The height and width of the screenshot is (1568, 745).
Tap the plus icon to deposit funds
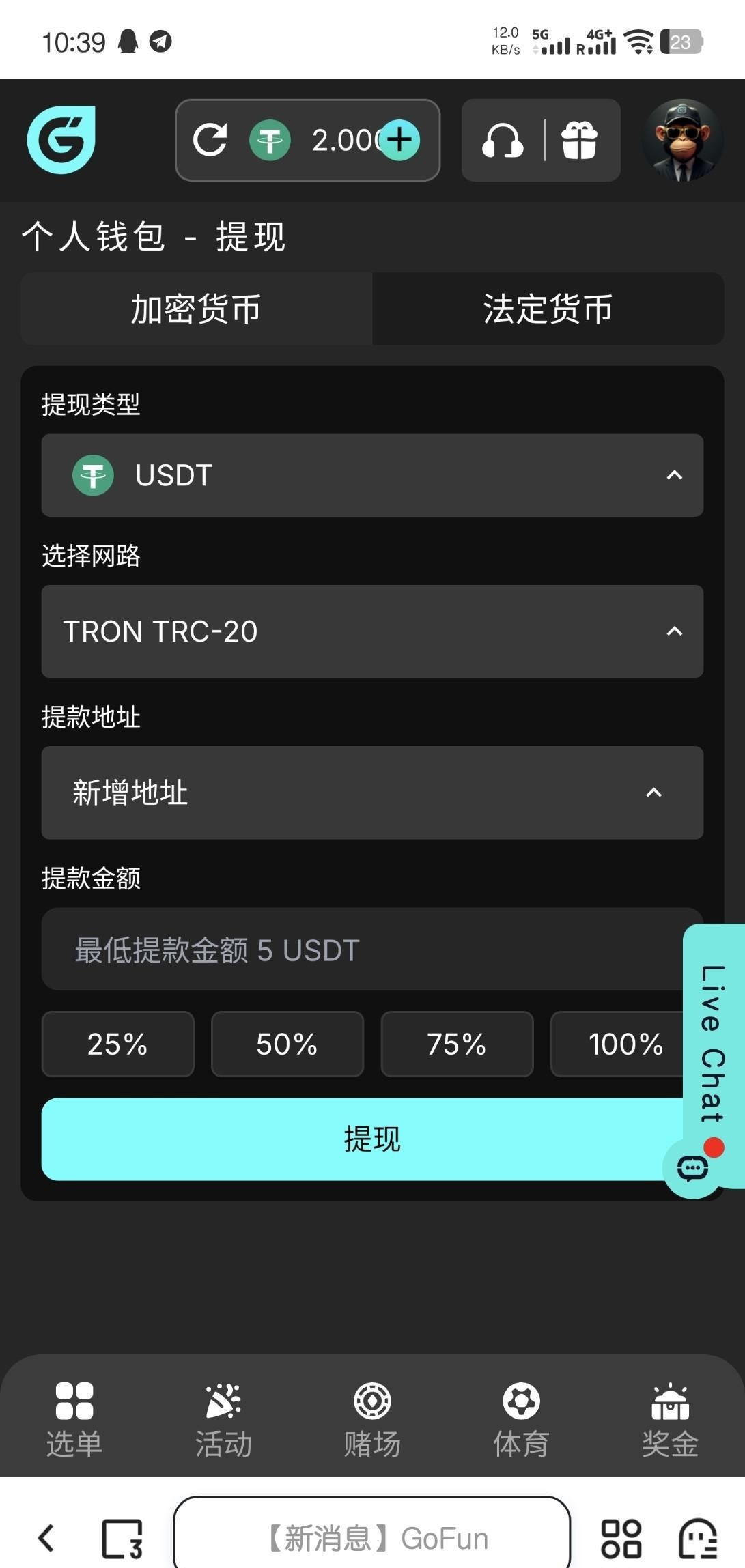point(400,140)
